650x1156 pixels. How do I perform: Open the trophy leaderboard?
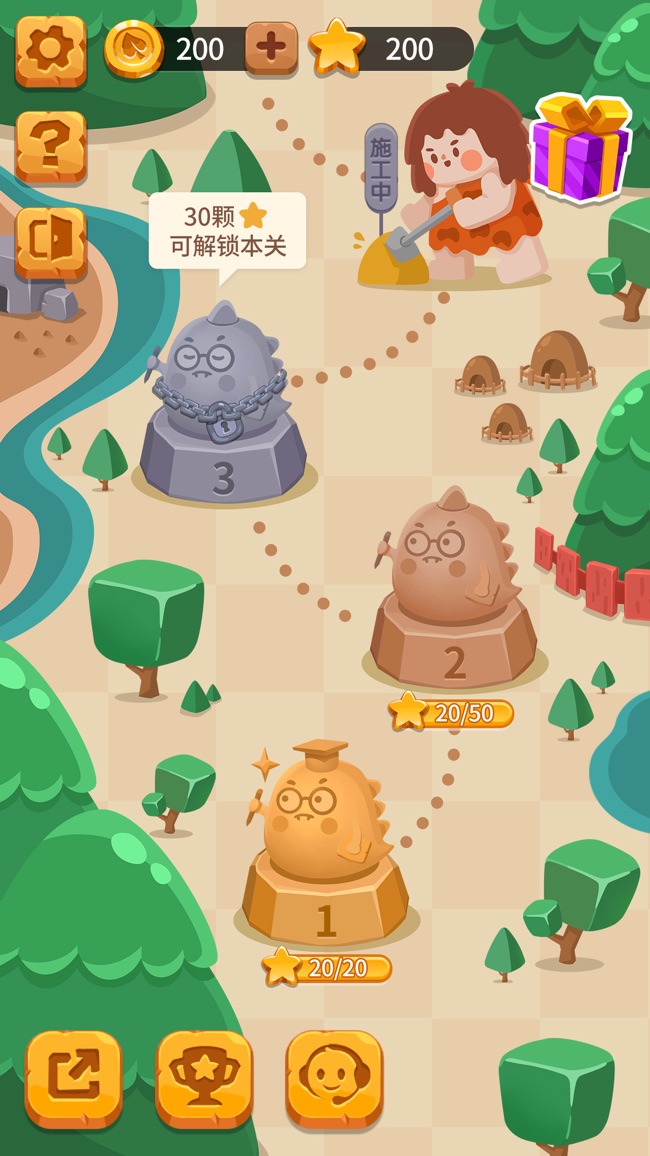[x=204, y=1079]
